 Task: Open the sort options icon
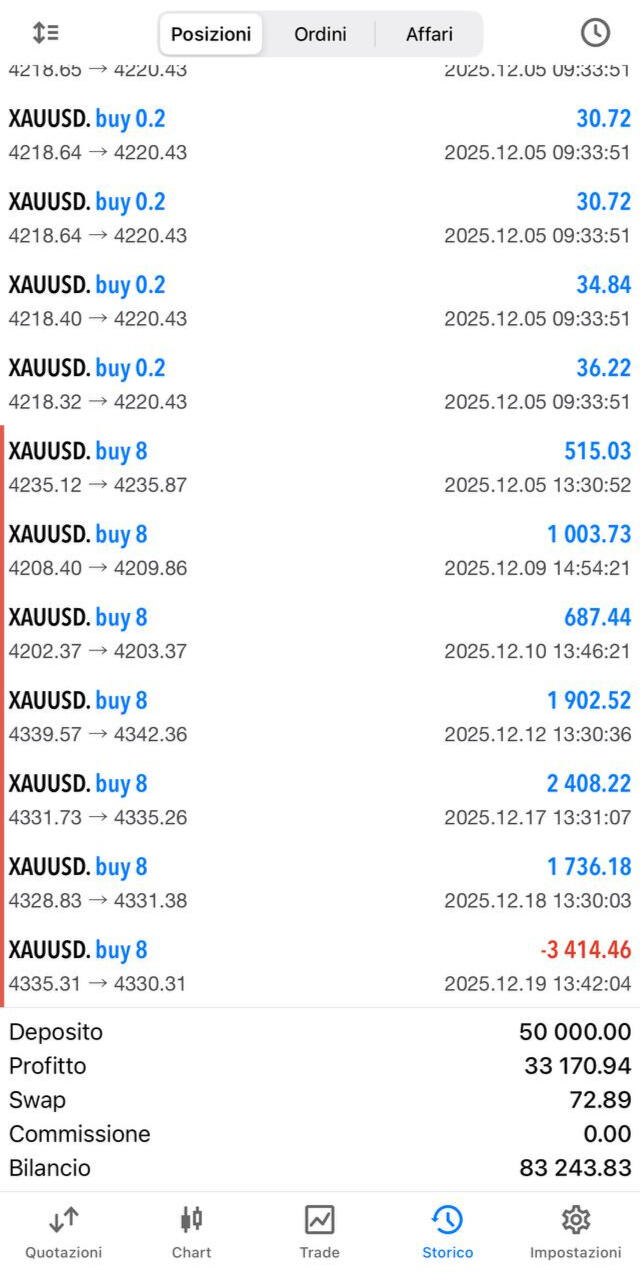coord(45,33)
